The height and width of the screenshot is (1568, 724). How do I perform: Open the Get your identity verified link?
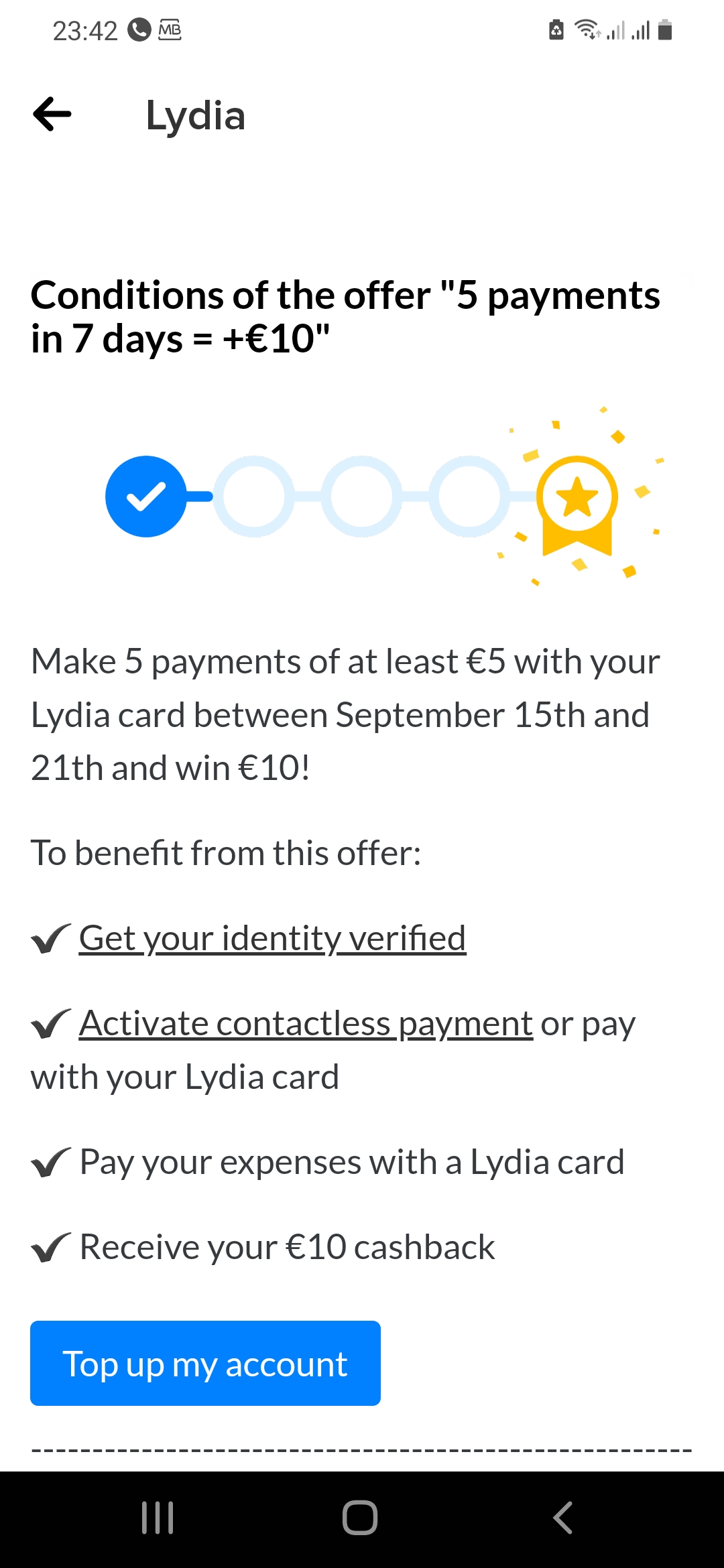(x=272, y=938)
